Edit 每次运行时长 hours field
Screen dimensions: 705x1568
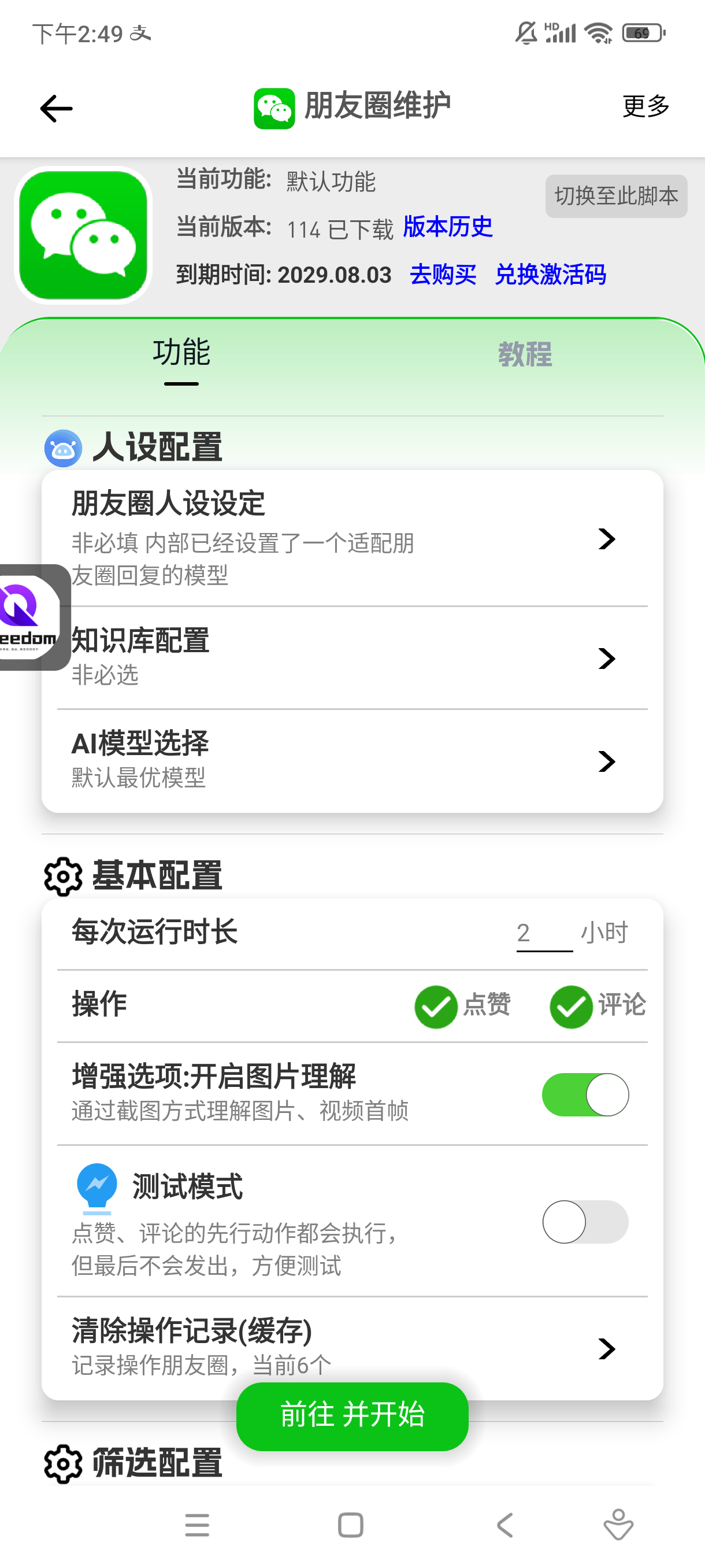click(x=544, y=933)
